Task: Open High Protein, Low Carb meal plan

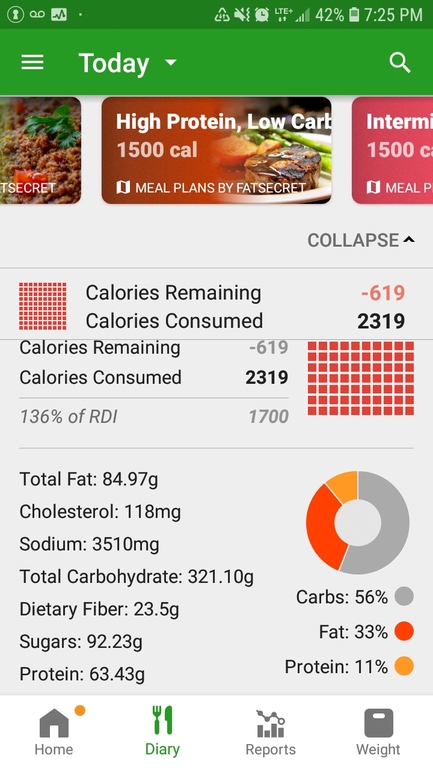Action: pos(216,150)
